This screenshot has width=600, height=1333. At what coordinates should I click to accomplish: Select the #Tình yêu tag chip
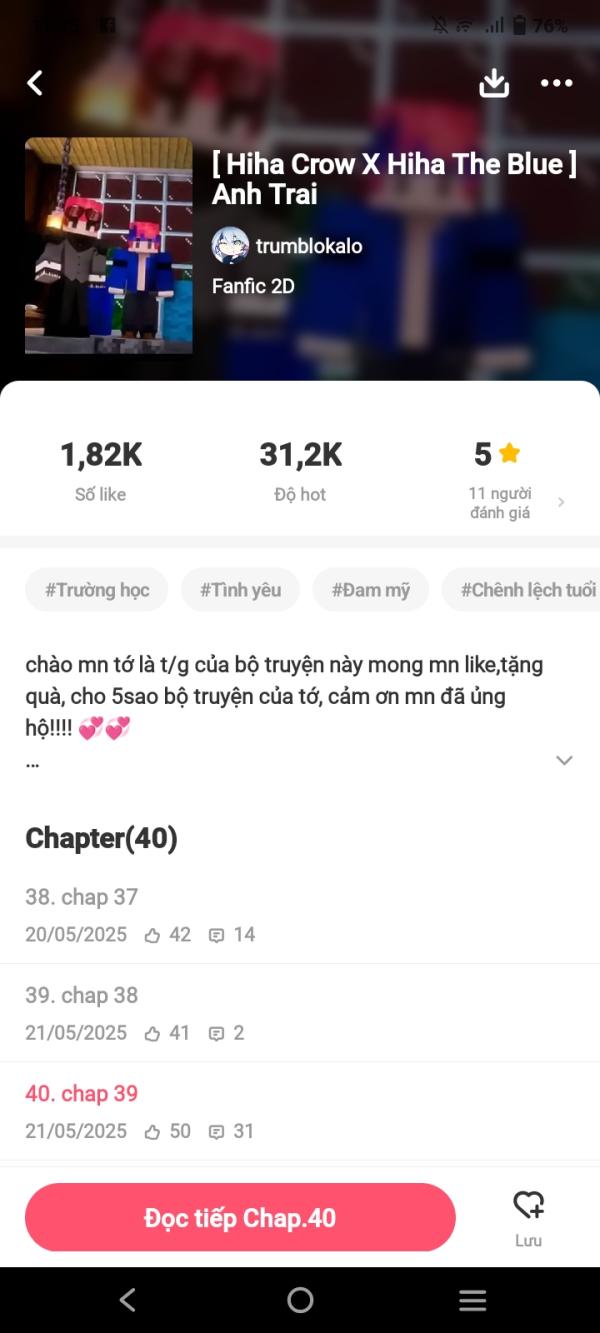tap(240, 590)
